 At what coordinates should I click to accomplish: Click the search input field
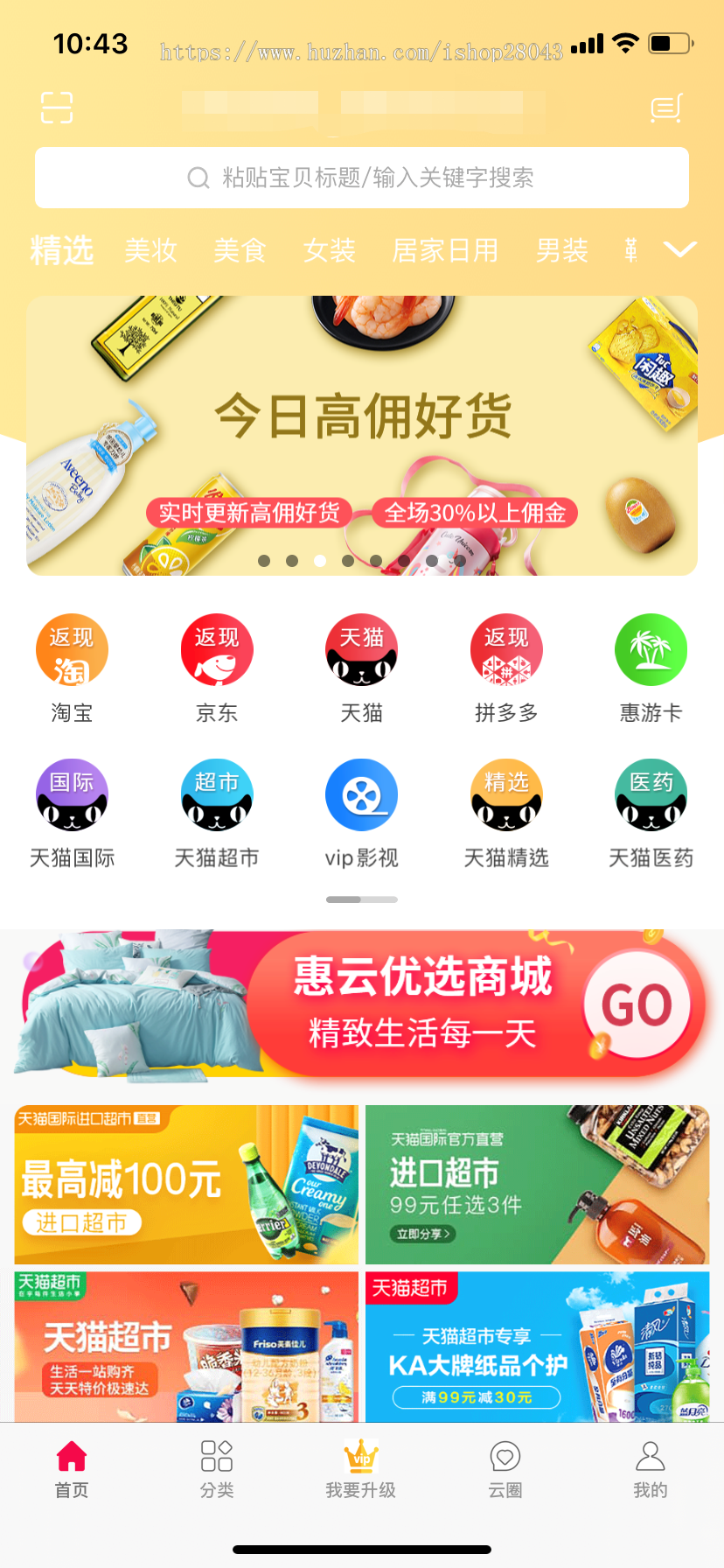361,178
